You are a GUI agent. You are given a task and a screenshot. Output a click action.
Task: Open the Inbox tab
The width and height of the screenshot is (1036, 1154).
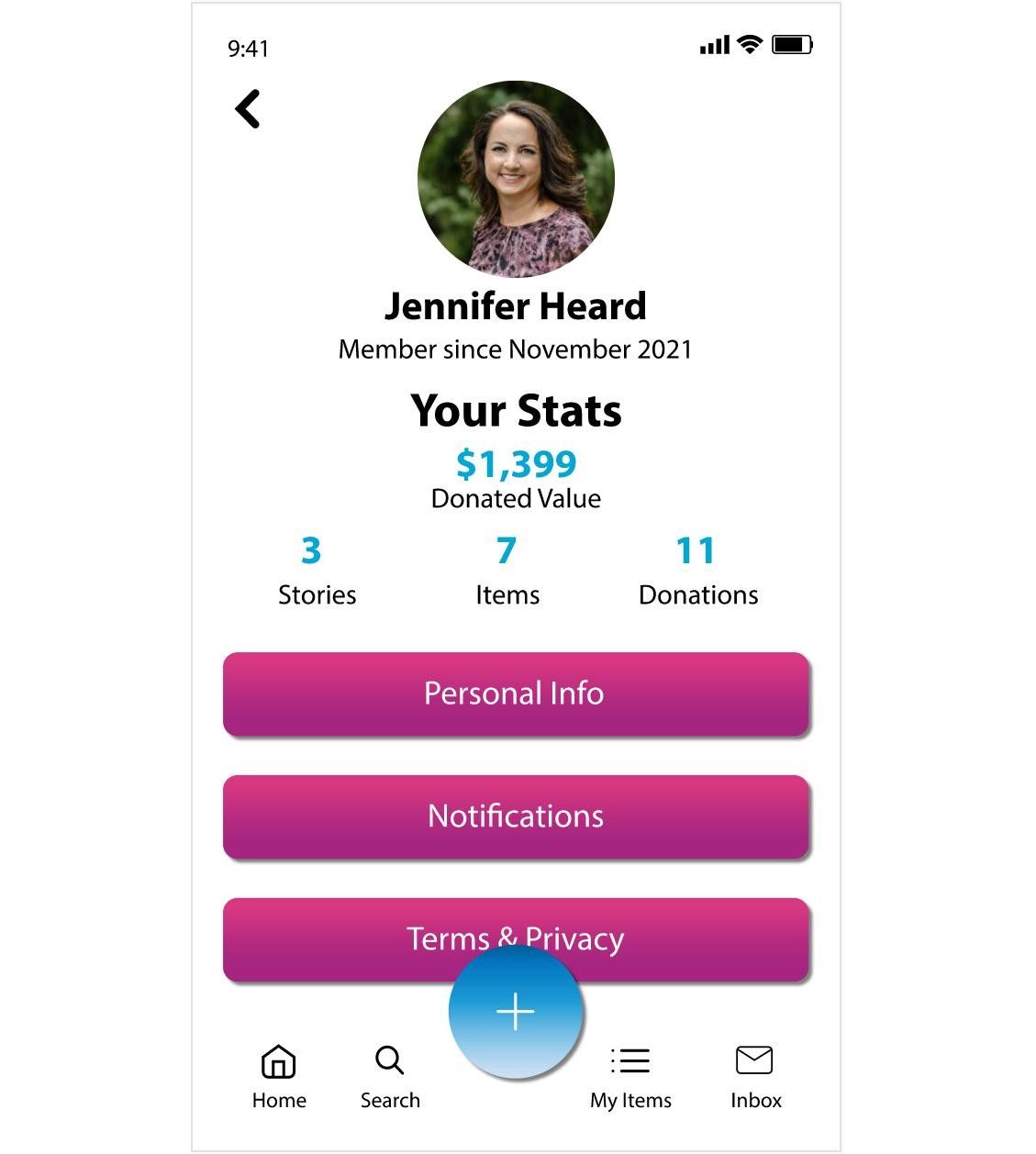[755, 1074]
